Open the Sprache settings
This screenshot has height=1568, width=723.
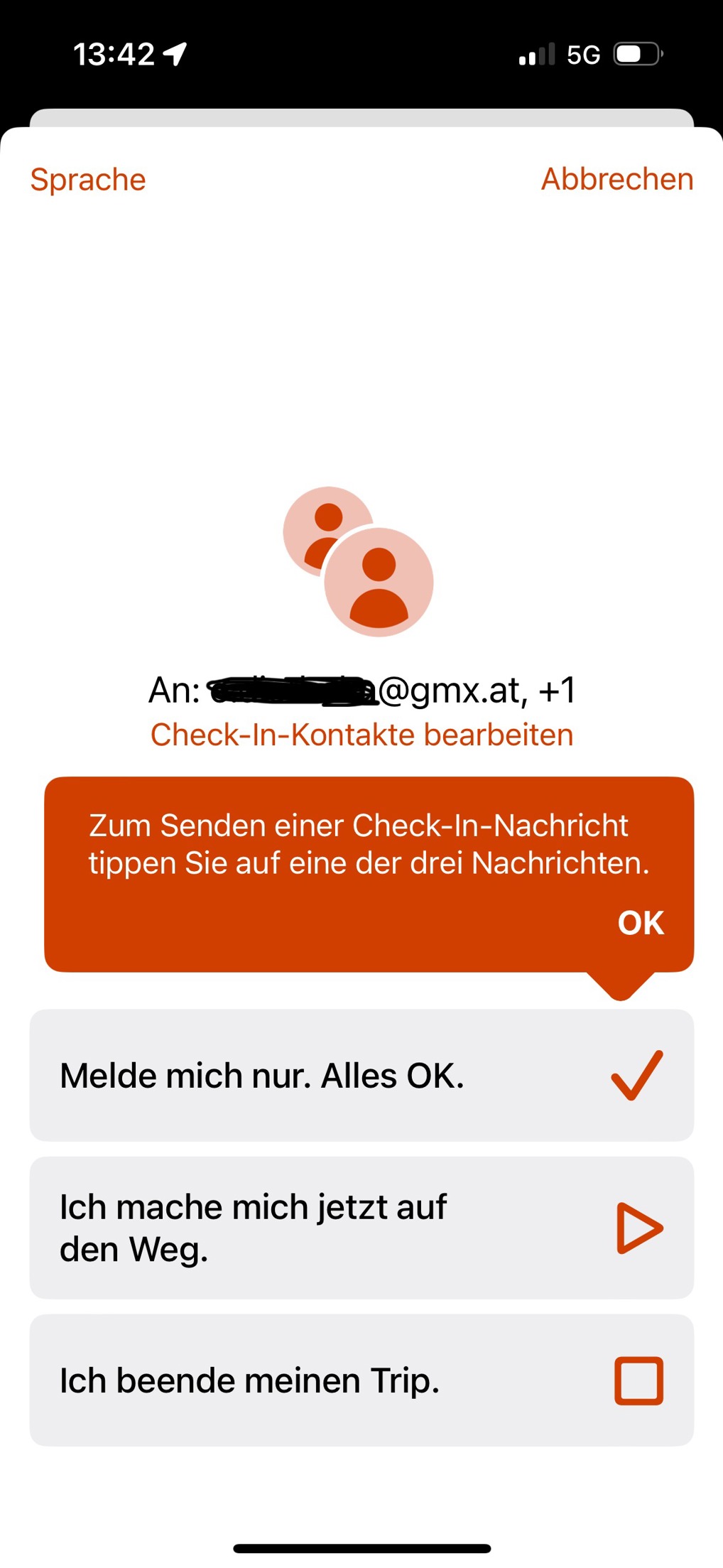87,179
